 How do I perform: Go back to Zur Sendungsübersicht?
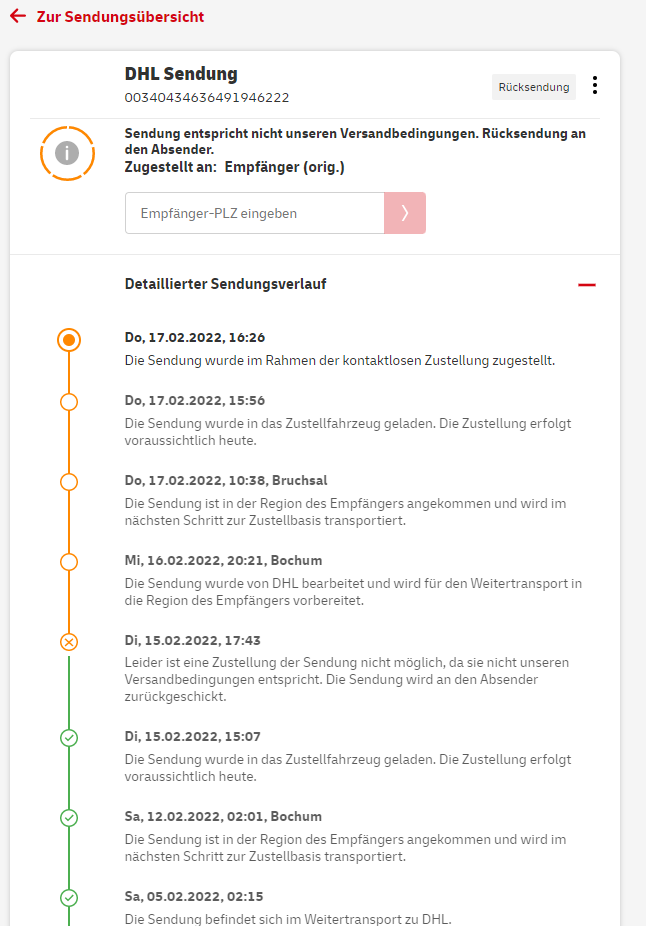(x=106, y=17)
